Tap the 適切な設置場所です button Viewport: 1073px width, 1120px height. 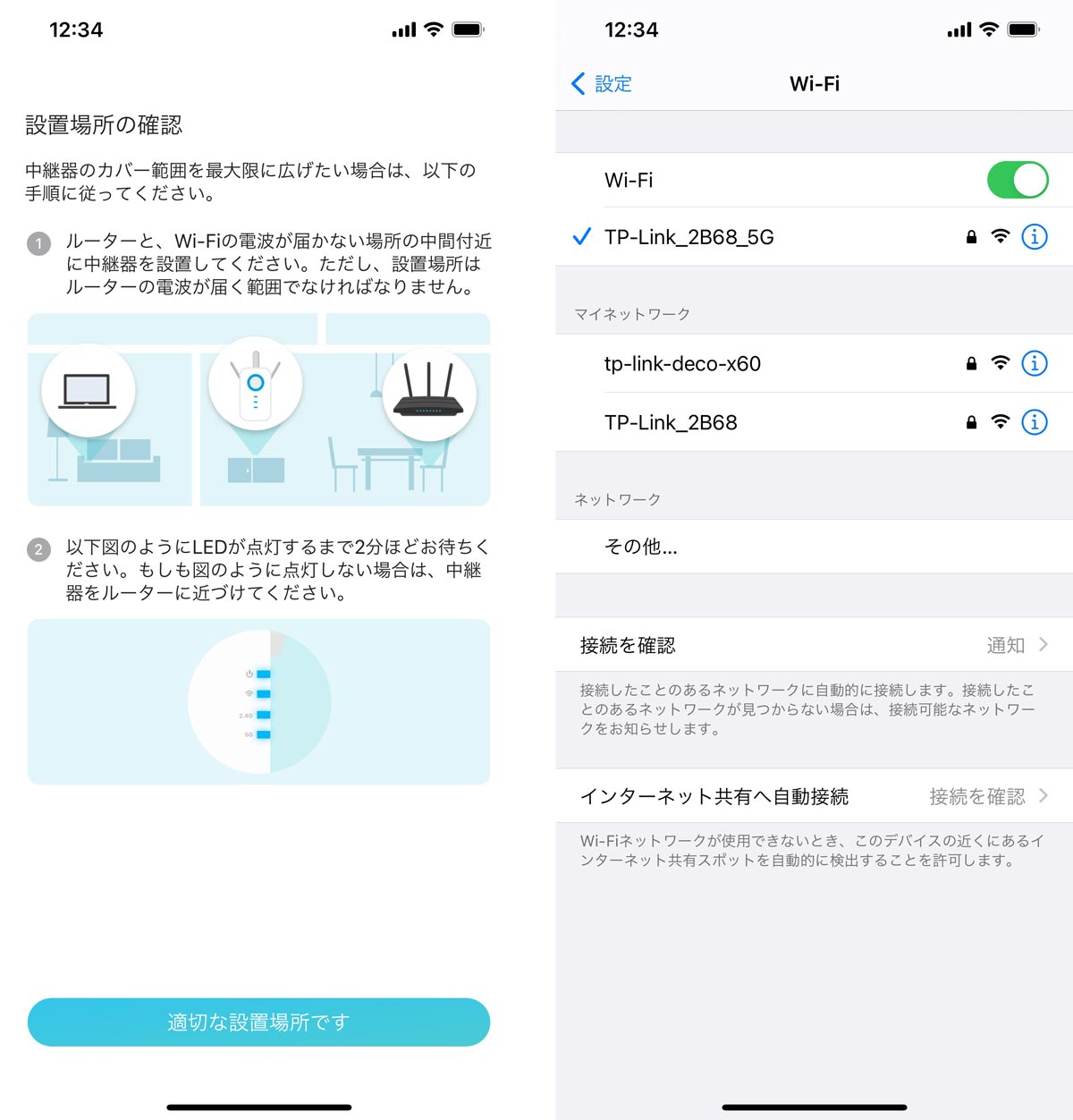tap(258, 1022)
